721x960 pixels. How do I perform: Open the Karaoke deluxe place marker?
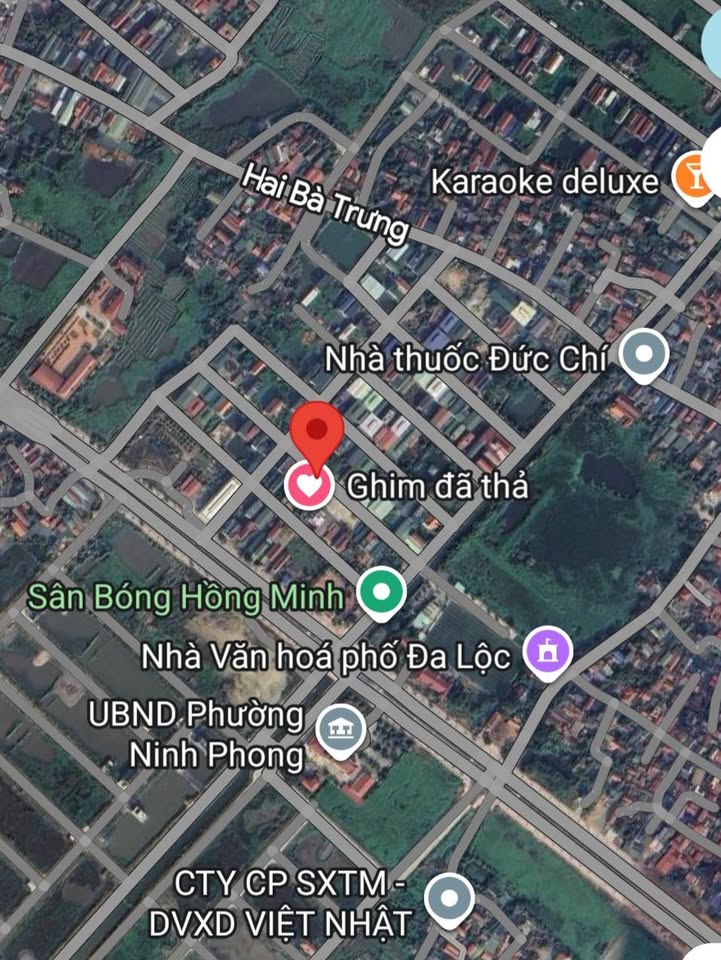pyautogui.click(x=690, y=179)
